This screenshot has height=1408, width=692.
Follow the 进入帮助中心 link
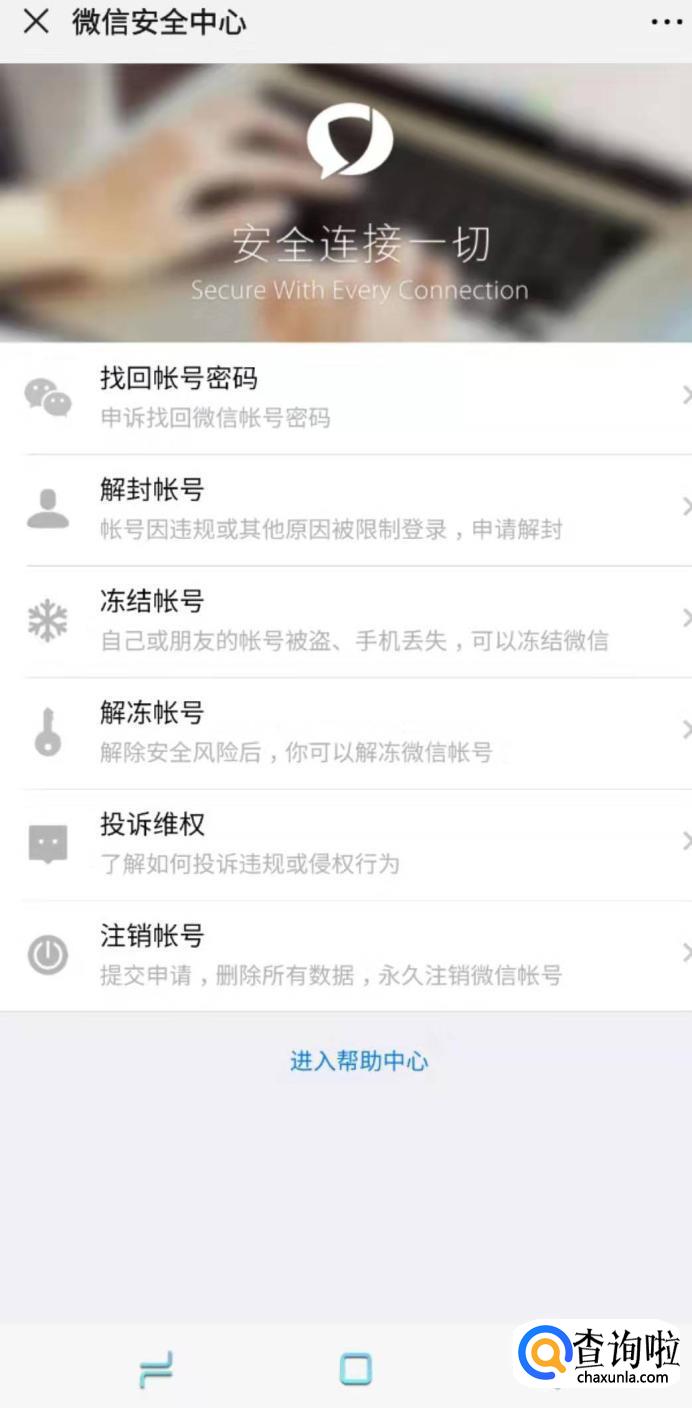[359, 1061]
